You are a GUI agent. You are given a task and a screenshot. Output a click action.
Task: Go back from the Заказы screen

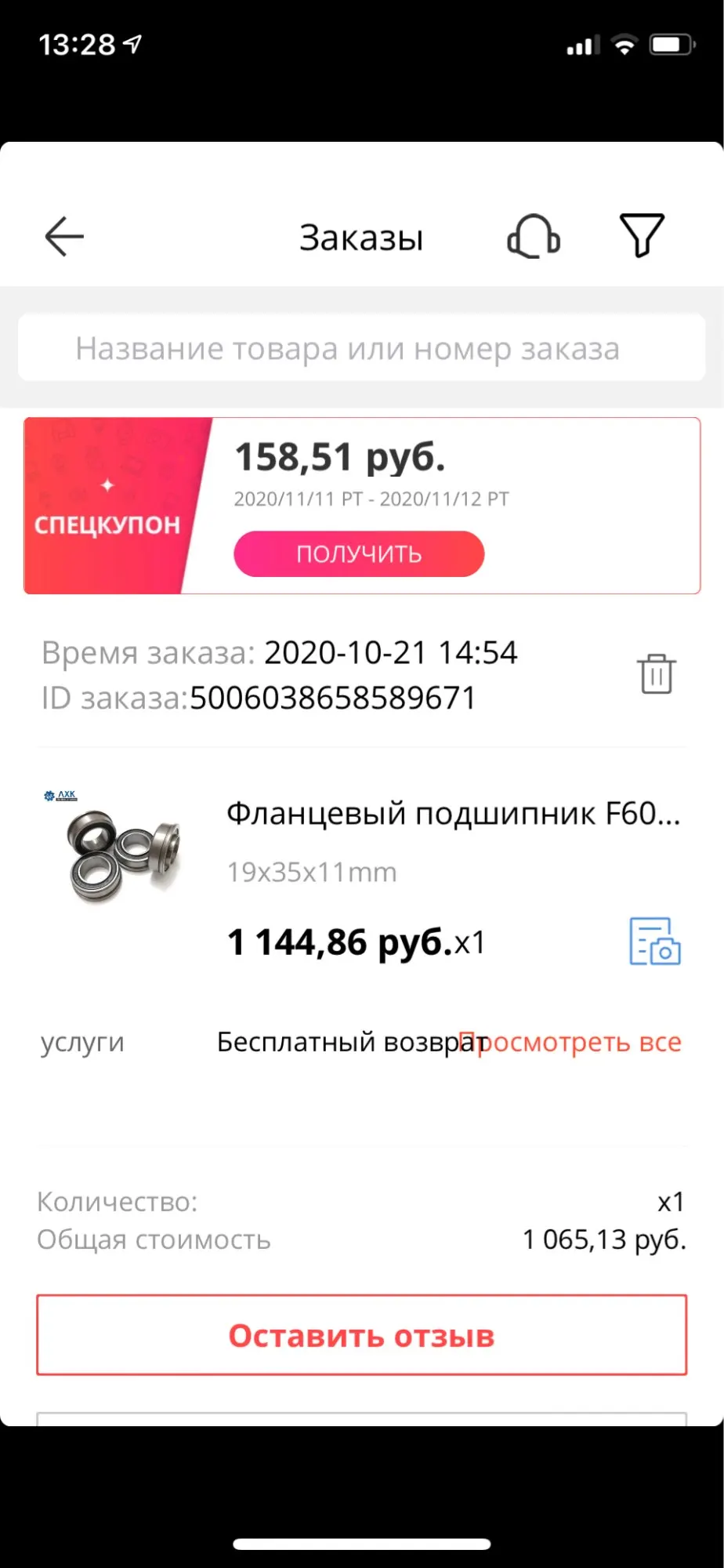click(x=64, y=237)
